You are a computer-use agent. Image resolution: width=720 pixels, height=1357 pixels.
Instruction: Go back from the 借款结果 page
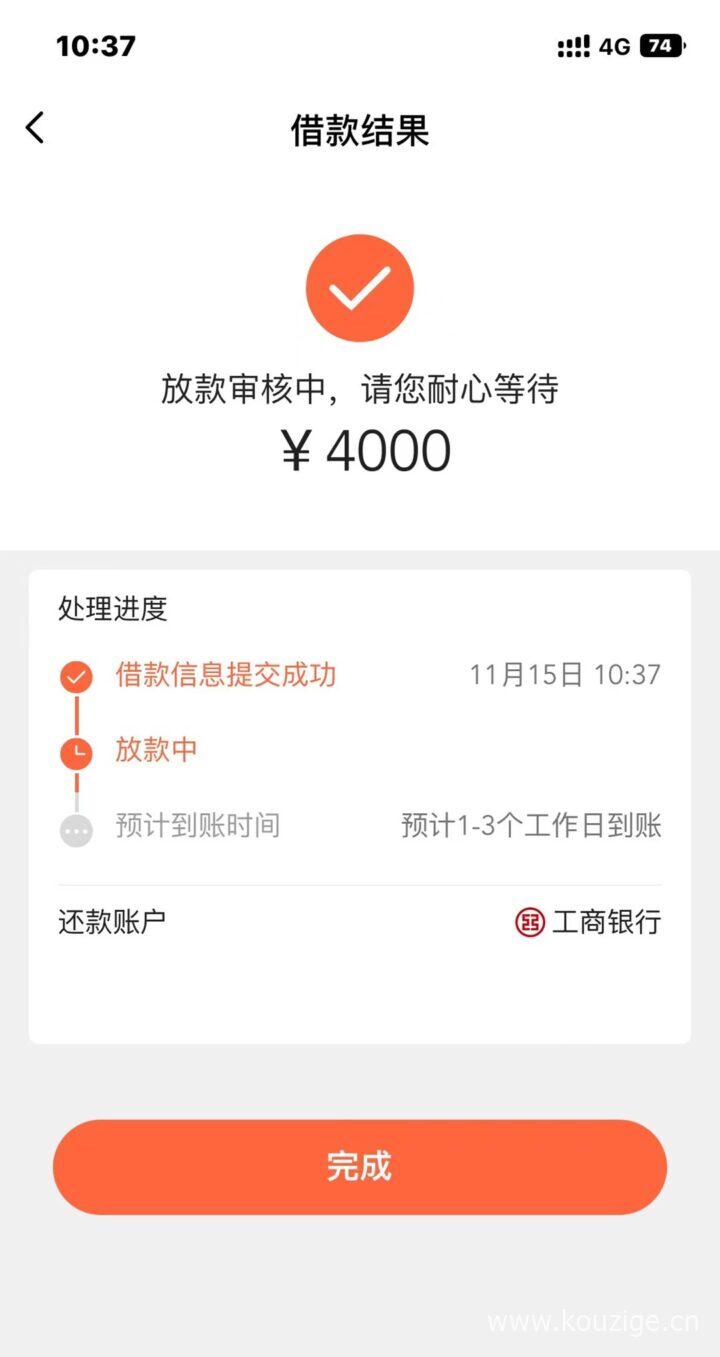35,128
